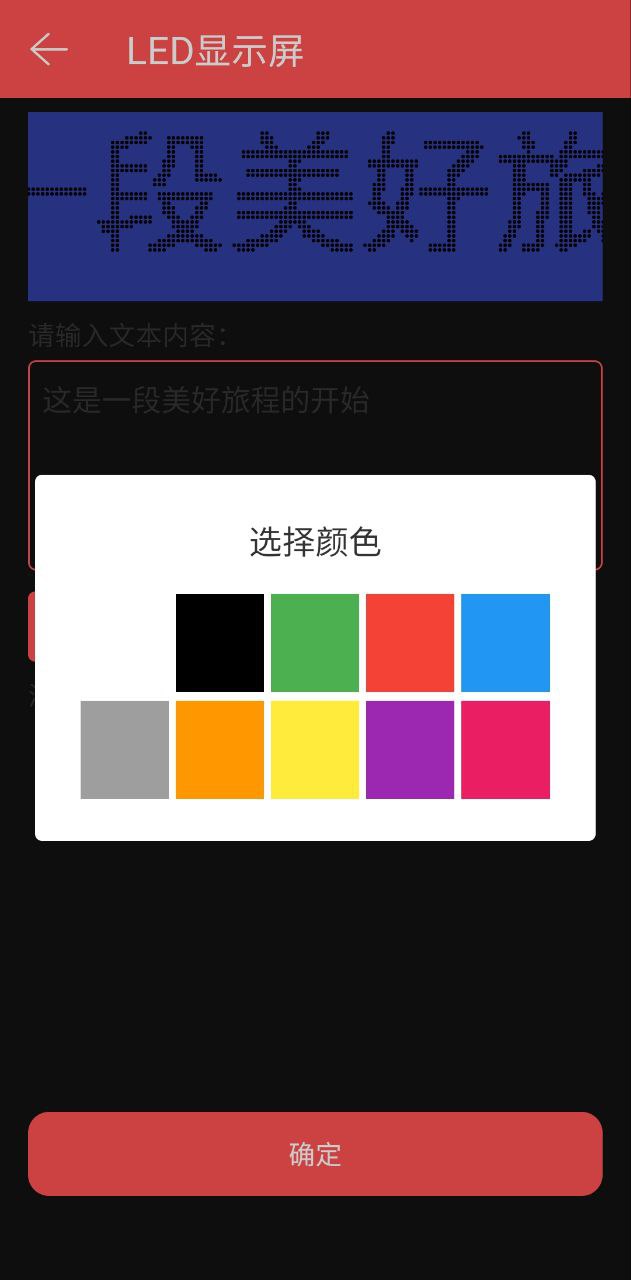Choose the green color swatch
Image resolution: width=631 pixels, height=1280 pixels.
pyautogui.click(x=315, y=643)
